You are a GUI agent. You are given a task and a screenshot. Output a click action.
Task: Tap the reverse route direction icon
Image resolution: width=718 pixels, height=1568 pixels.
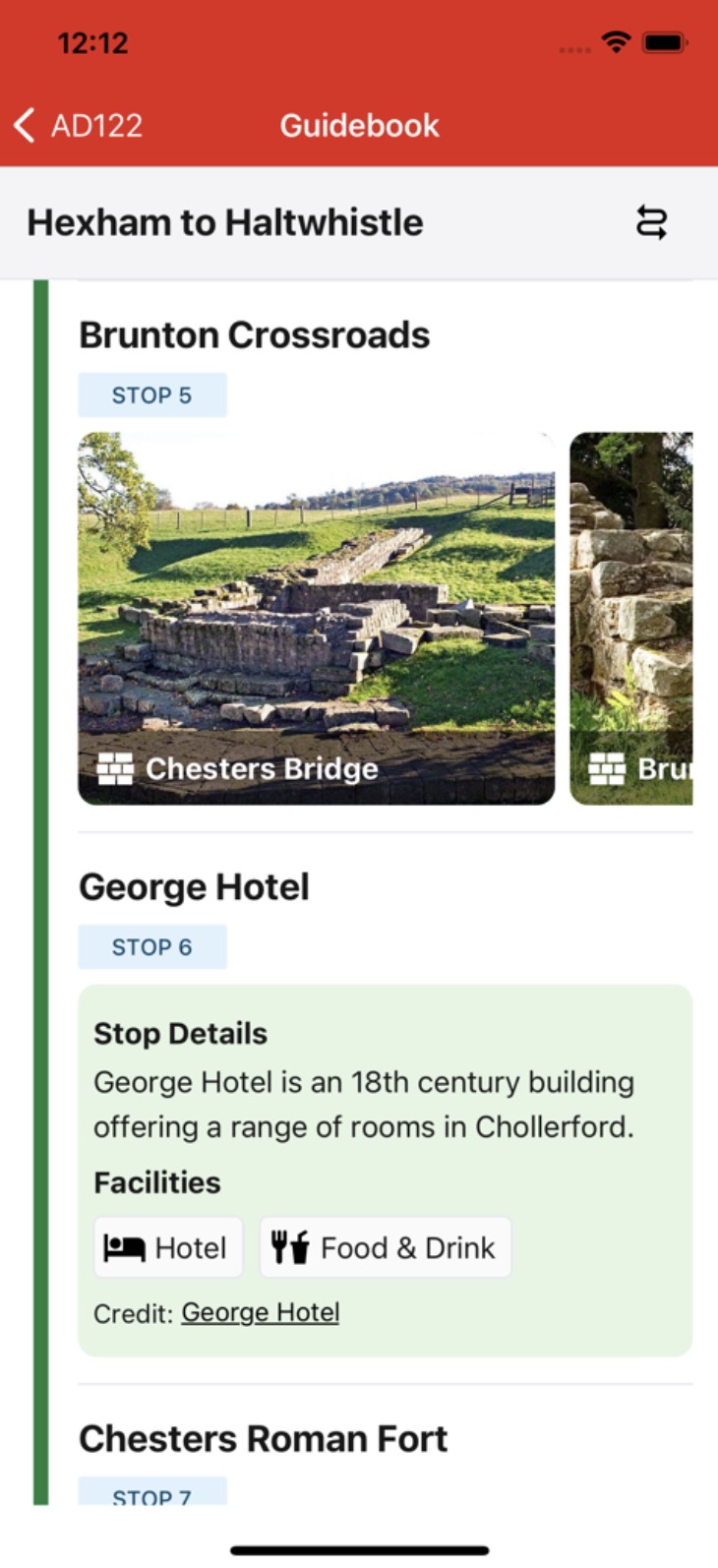click(x=652, y=222)
